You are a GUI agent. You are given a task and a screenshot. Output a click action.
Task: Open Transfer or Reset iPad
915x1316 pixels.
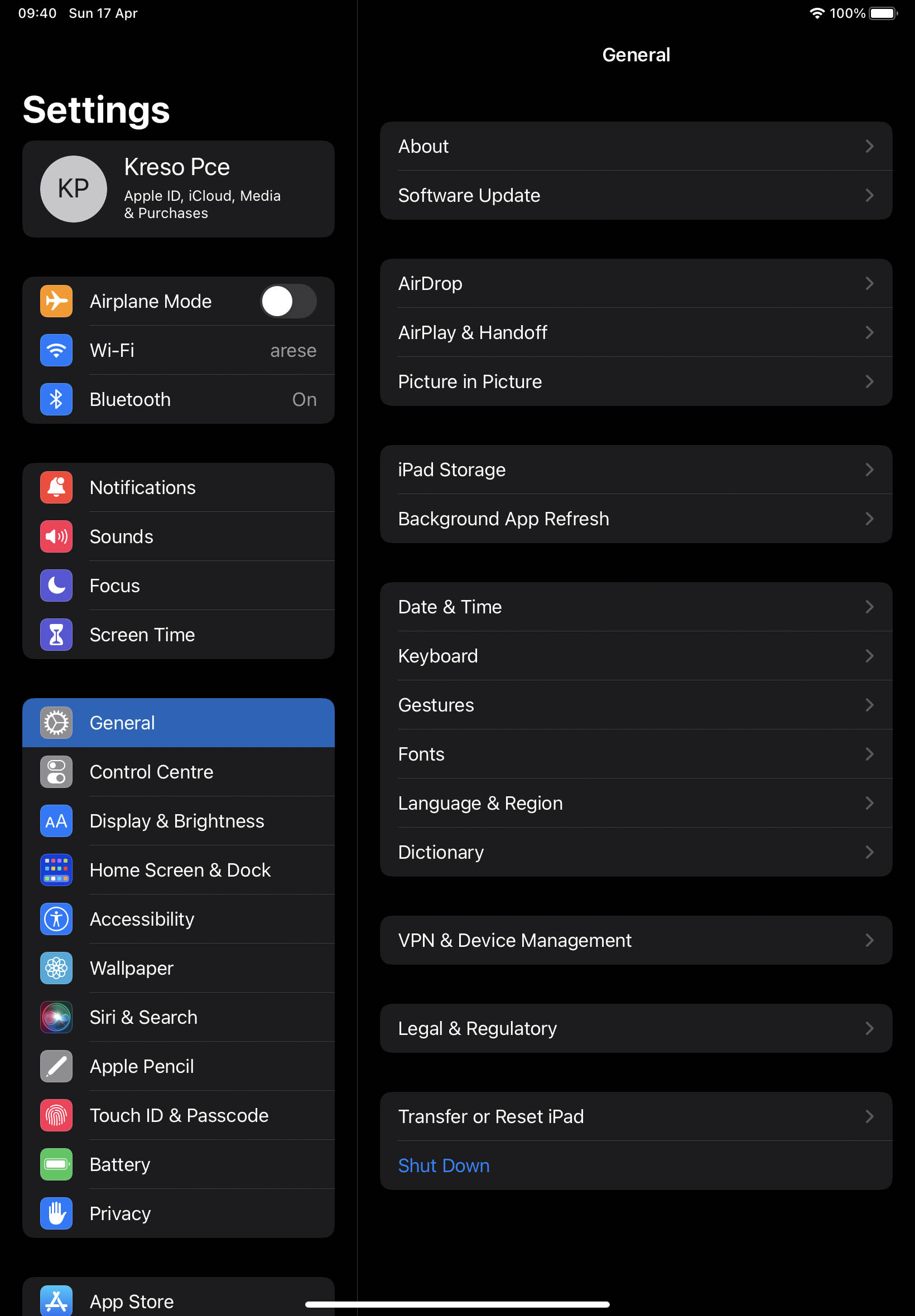[636, 1116]
